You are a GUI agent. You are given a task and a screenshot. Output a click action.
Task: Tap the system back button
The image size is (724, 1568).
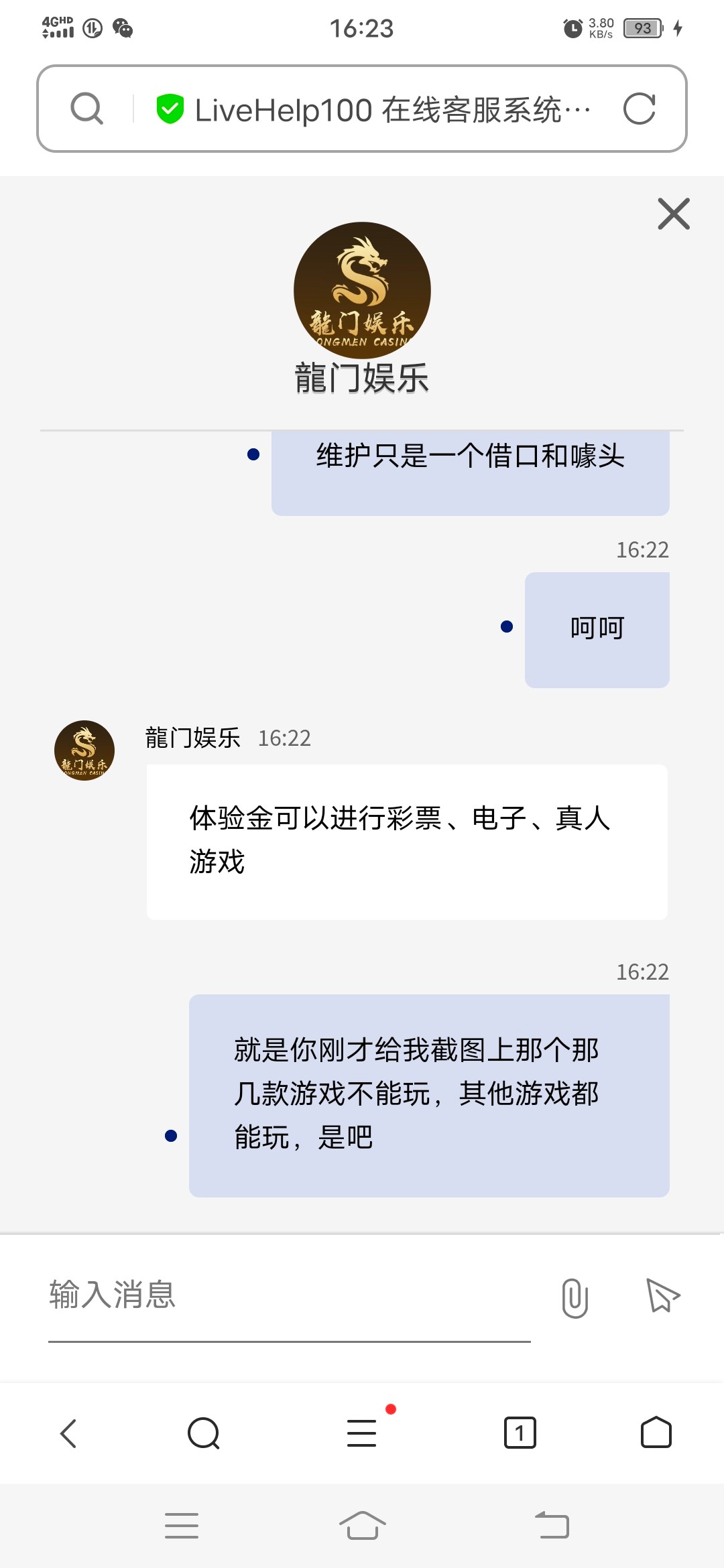point(552,1526)
